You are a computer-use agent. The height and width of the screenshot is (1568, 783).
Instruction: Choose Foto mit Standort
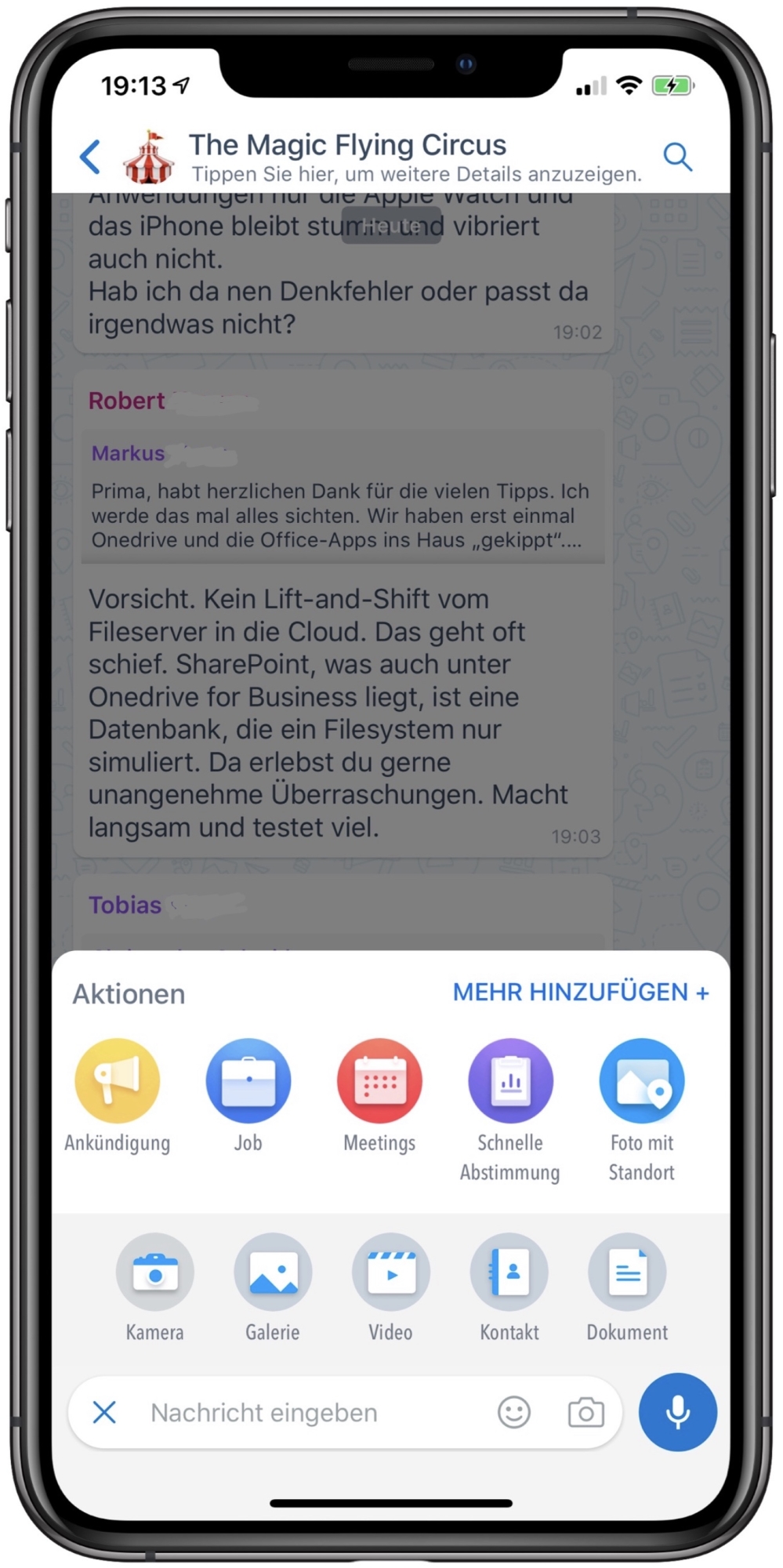641,1081
